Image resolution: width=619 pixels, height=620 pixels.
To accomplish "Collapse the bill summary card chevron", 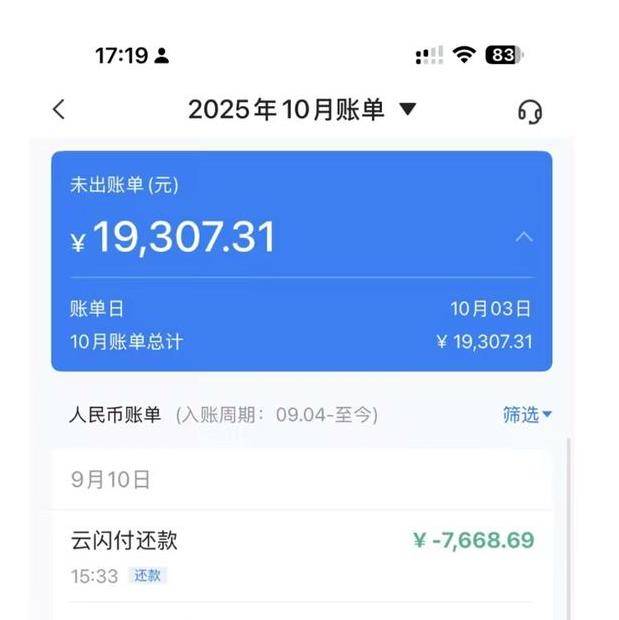I will click(x=524, y=237).
